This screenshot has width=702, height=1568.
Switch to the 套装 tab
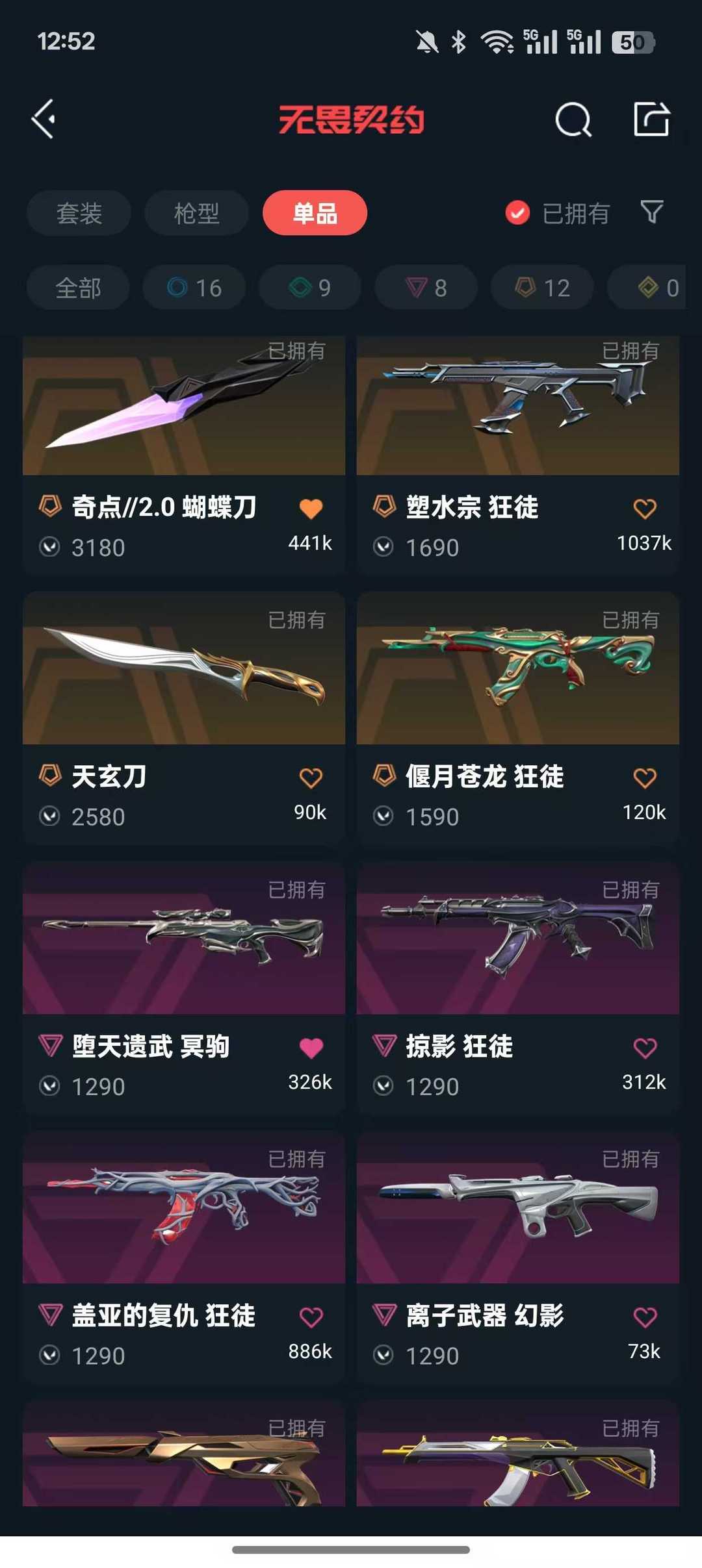(78, 212)
